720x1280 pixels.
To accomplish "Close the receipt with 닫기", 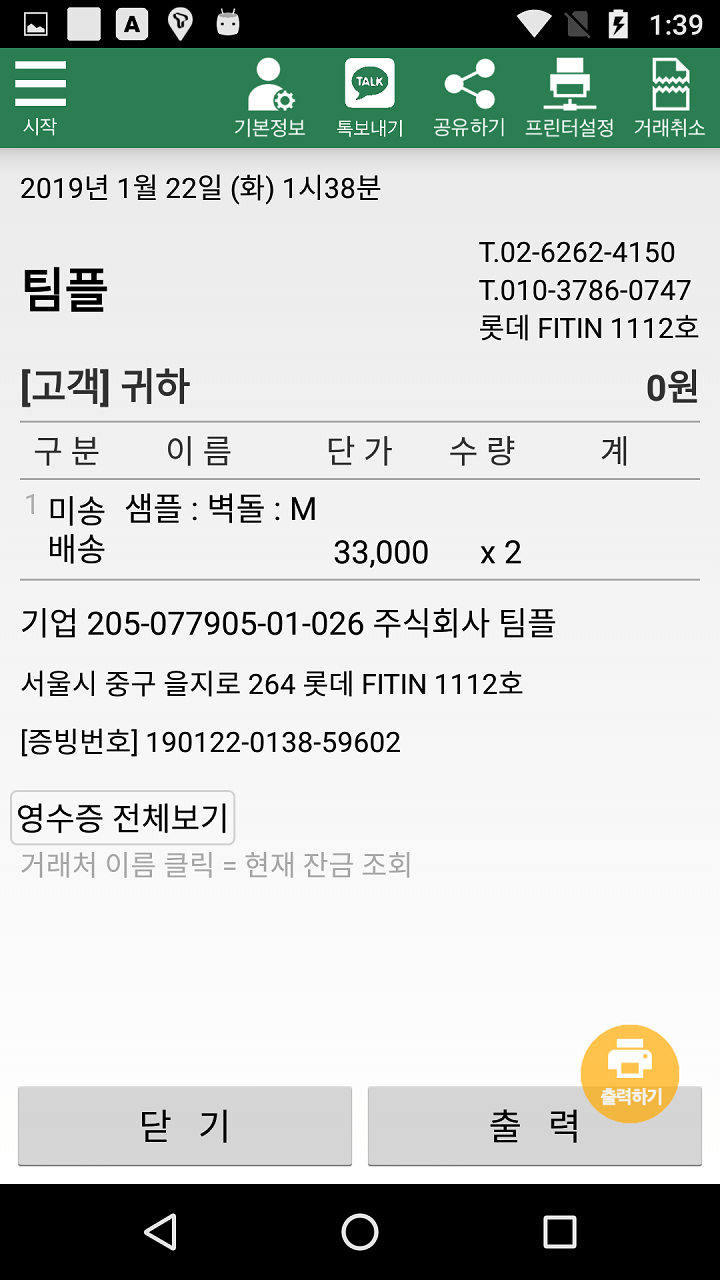I will pyautogui.click(x=185, y=1126).
